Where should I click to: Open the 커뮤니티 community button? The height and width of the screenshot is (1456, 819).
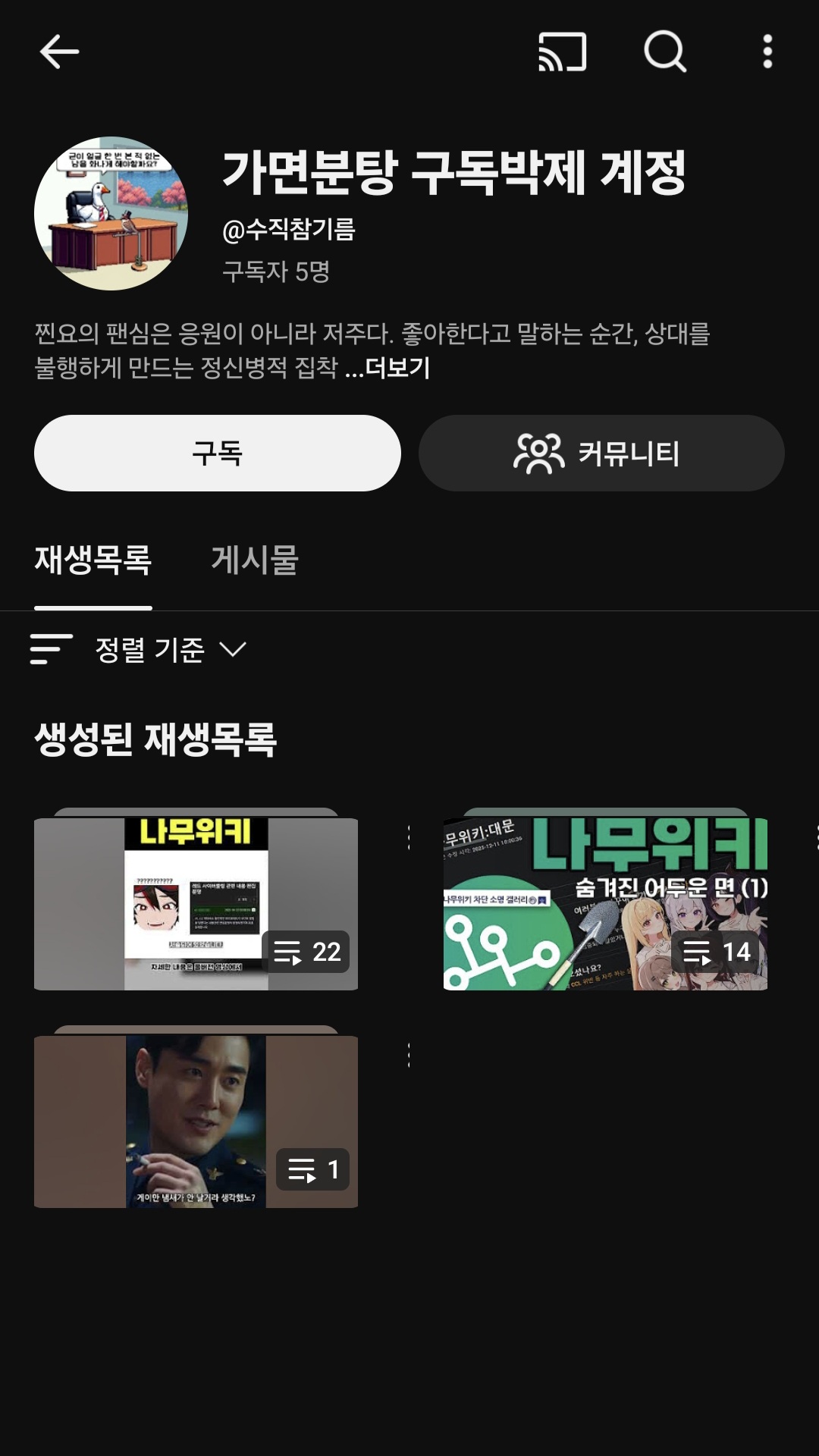coord(601,453)
